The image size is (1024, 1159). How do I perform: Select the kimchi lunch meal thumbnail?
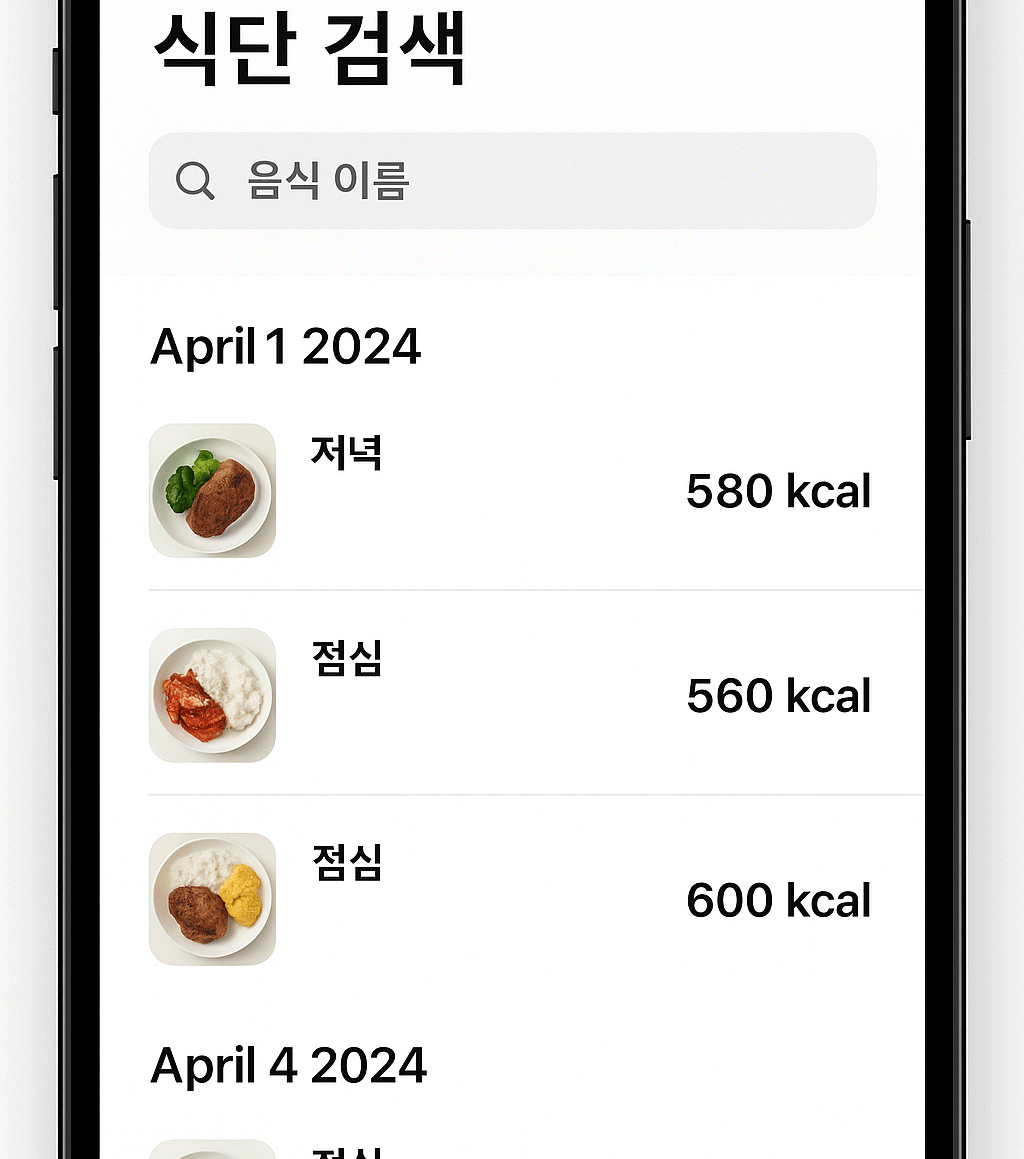click(212, 694)
